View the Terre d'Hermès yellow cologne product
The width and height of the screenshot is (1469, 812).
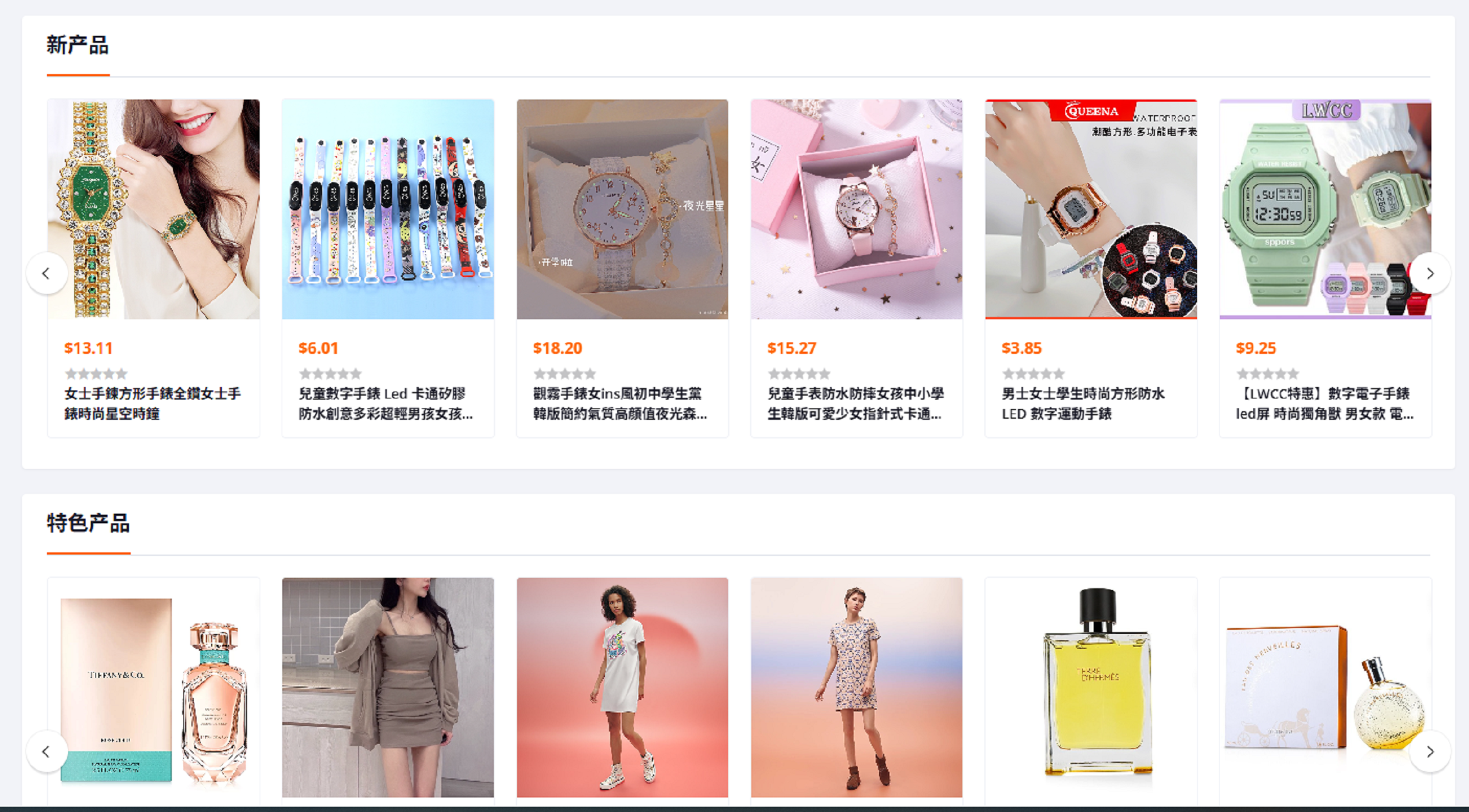(1091, 687)
